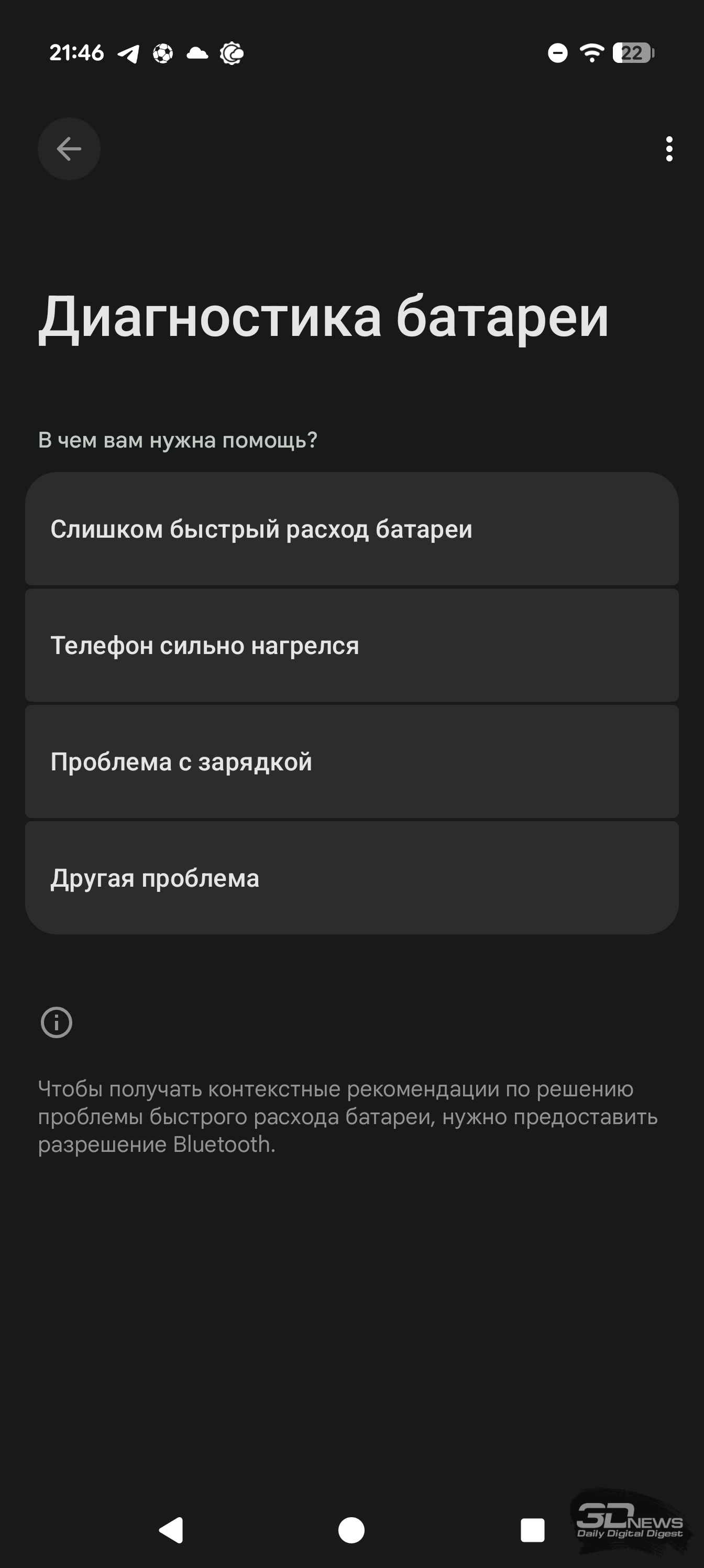Open recent apps via square button

click(x=532, y=1530)
